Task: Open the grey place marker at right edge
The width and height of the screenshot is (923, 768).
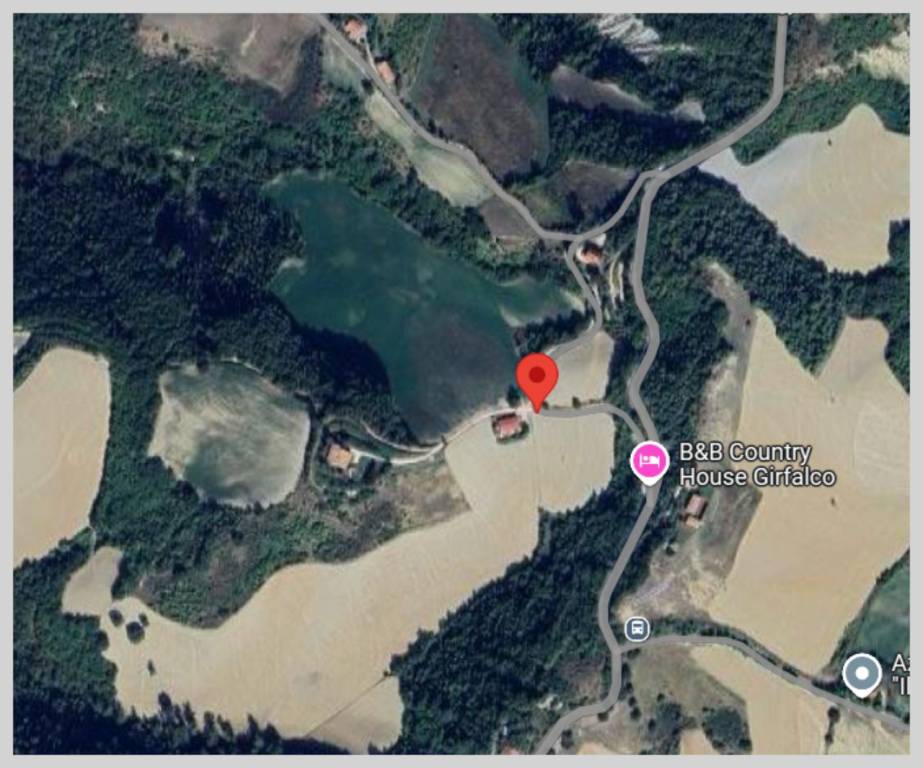Action: point(861,673)
